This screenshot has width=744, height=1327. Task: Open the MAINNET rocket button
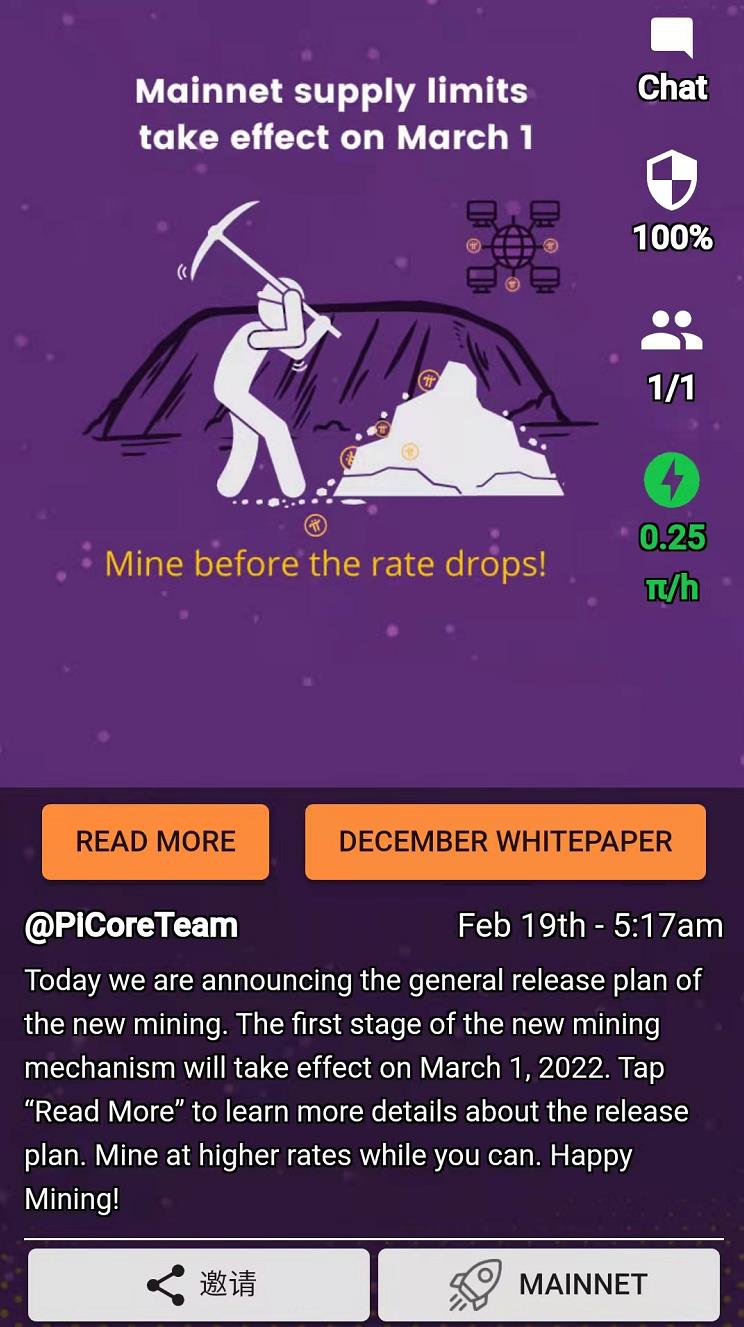(548, 1284)
